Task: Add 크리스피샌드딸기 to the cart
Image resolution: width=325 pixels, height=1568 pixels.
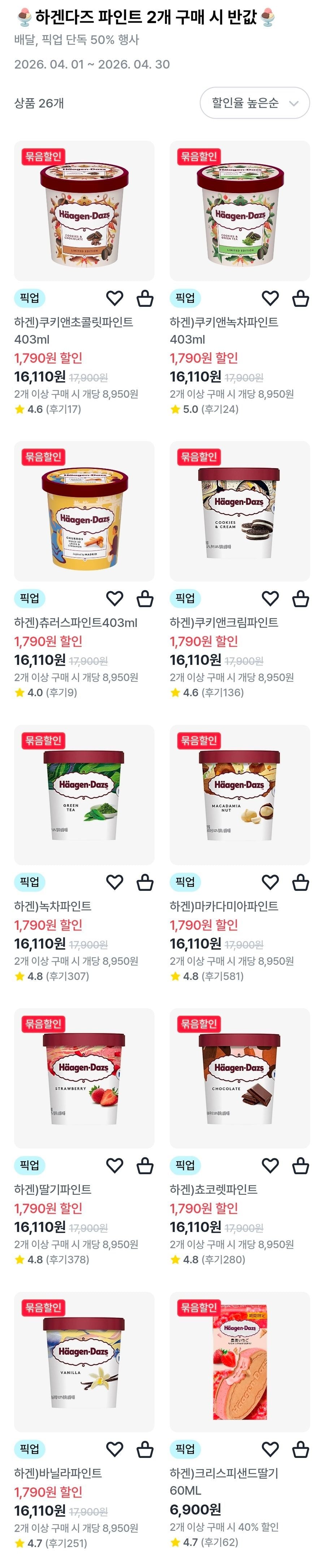Action: [x=301, y=1449]
